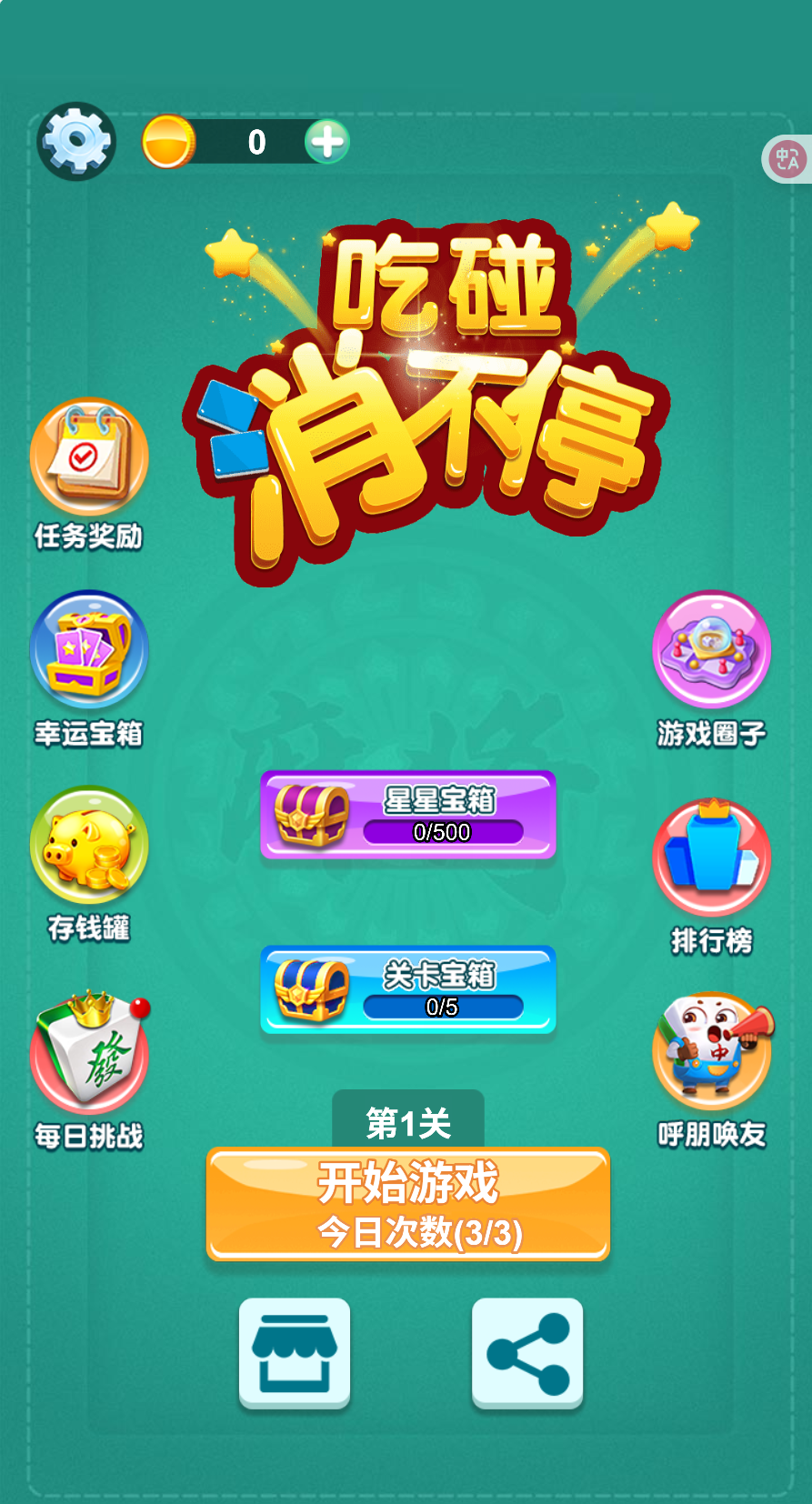Open the settings gear
Viewport: 812px width, 1504px height.
point(76,139)
